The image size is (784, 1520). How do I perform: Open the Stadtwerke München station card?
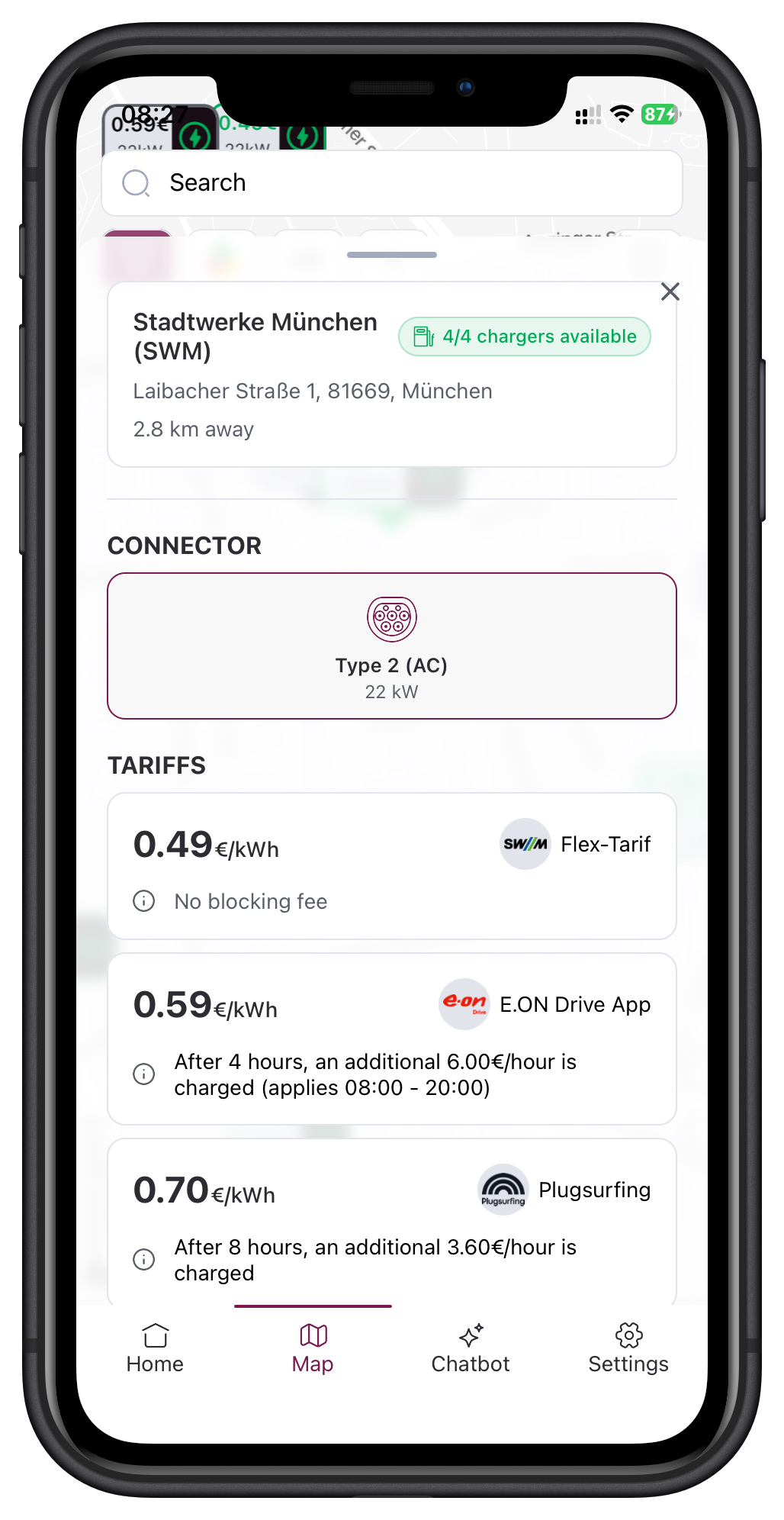click(391, 375)
